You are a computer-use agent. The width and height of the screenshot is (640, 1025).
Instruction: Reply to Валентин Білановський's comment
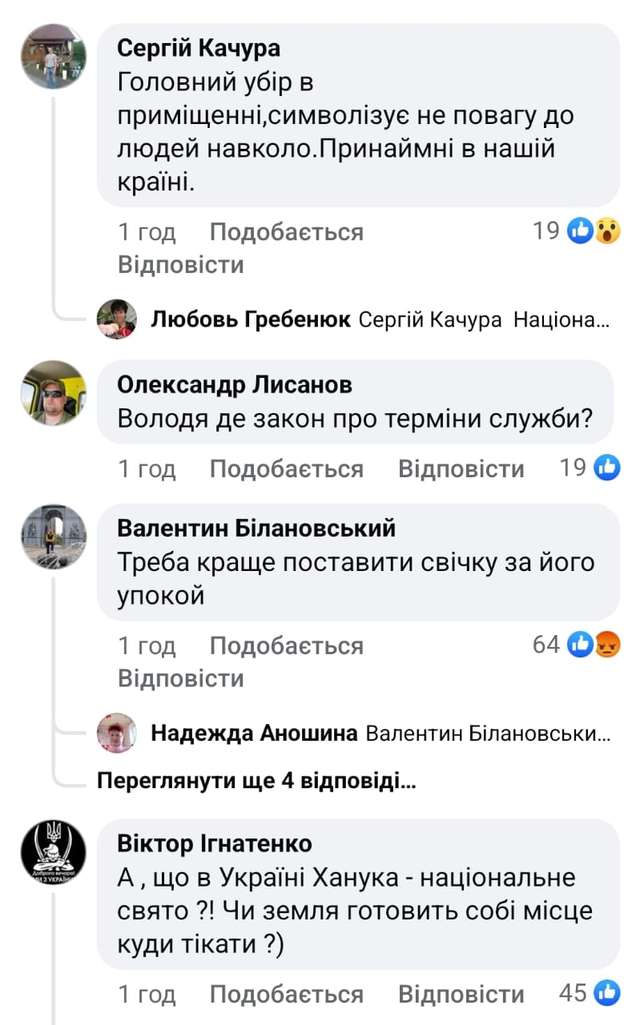click(180, 678)
